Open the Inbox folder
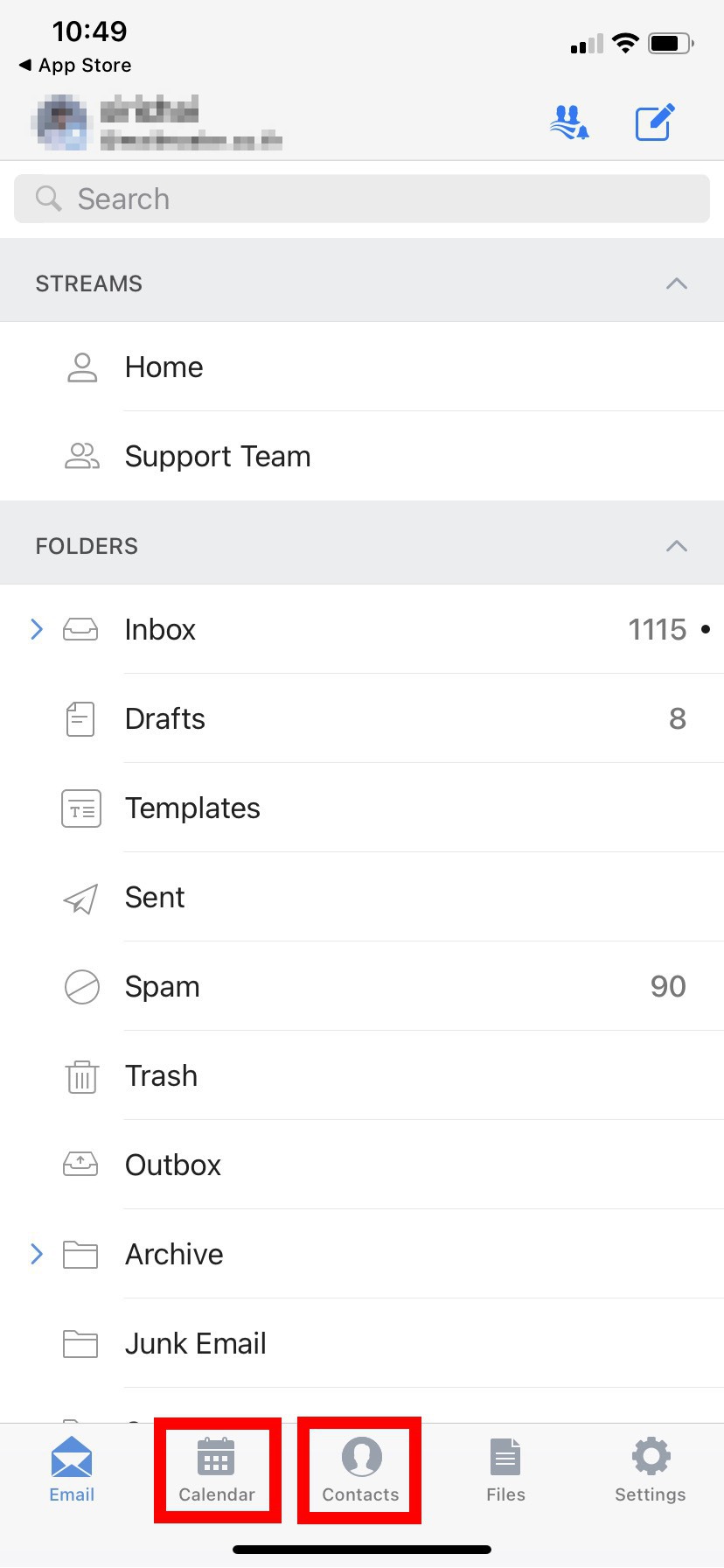Image resolution: width=724 pixels, height=1568 pixels. 160,630
